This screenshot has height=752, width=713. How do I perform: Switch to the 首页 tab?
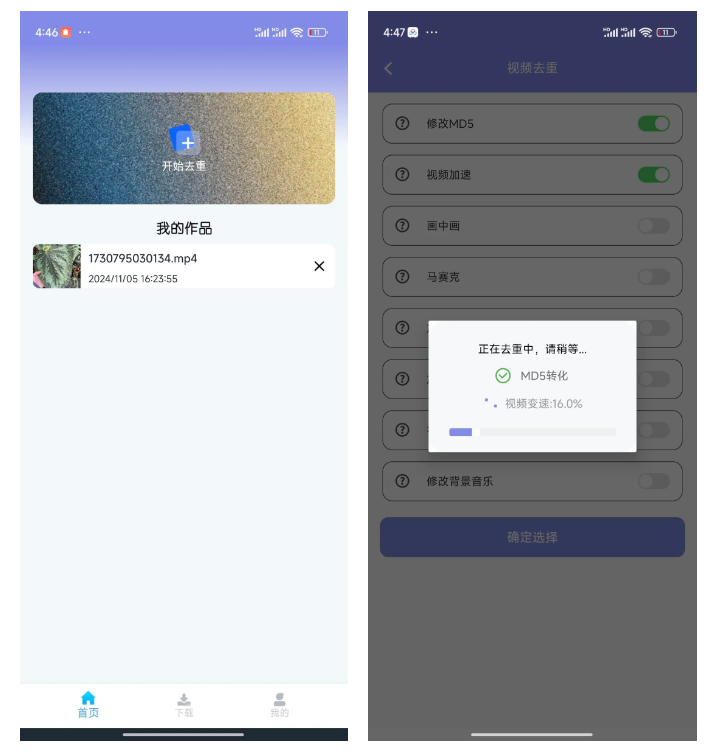tap(88, 704)
